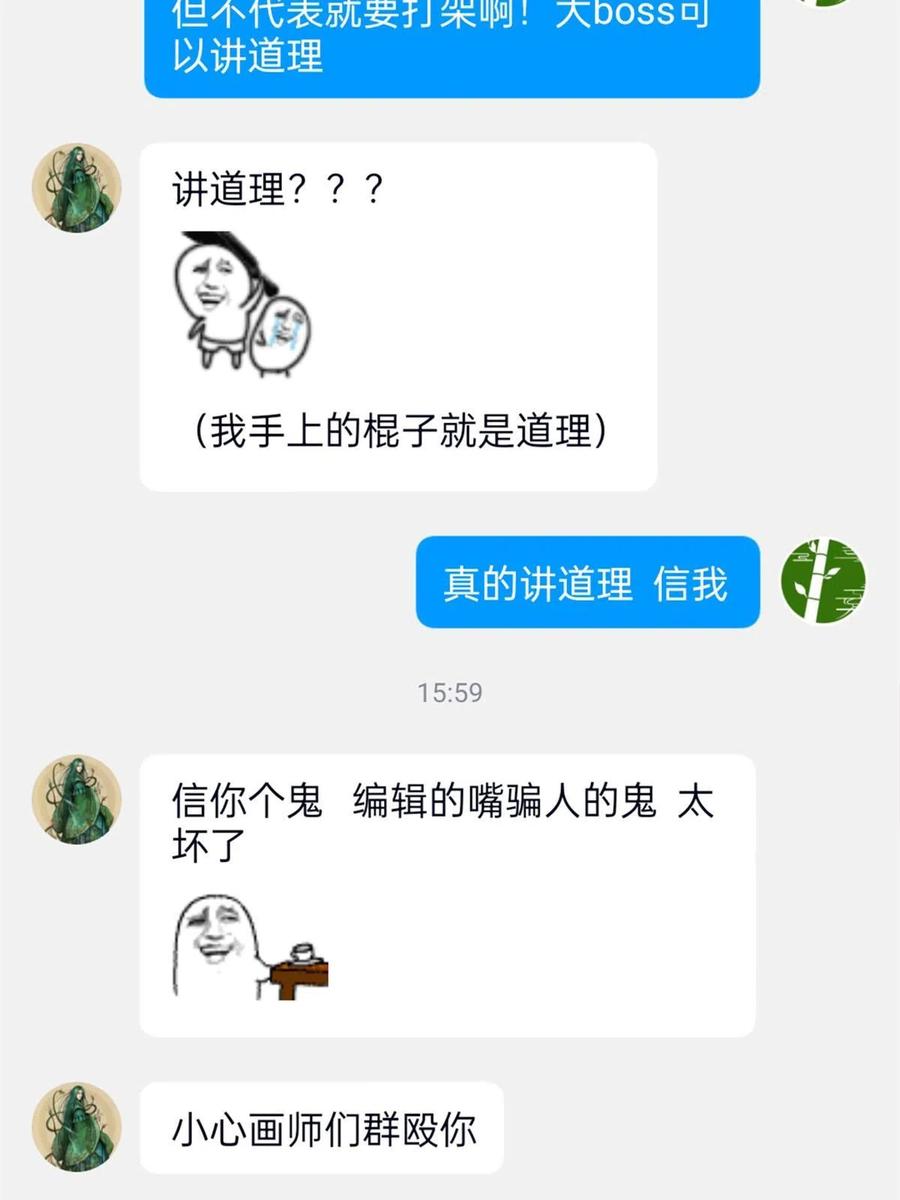The image size is (900, 1200).
Task: View profile from avatar beside 小心画师们群殴你
Action: pos(77,1127)
